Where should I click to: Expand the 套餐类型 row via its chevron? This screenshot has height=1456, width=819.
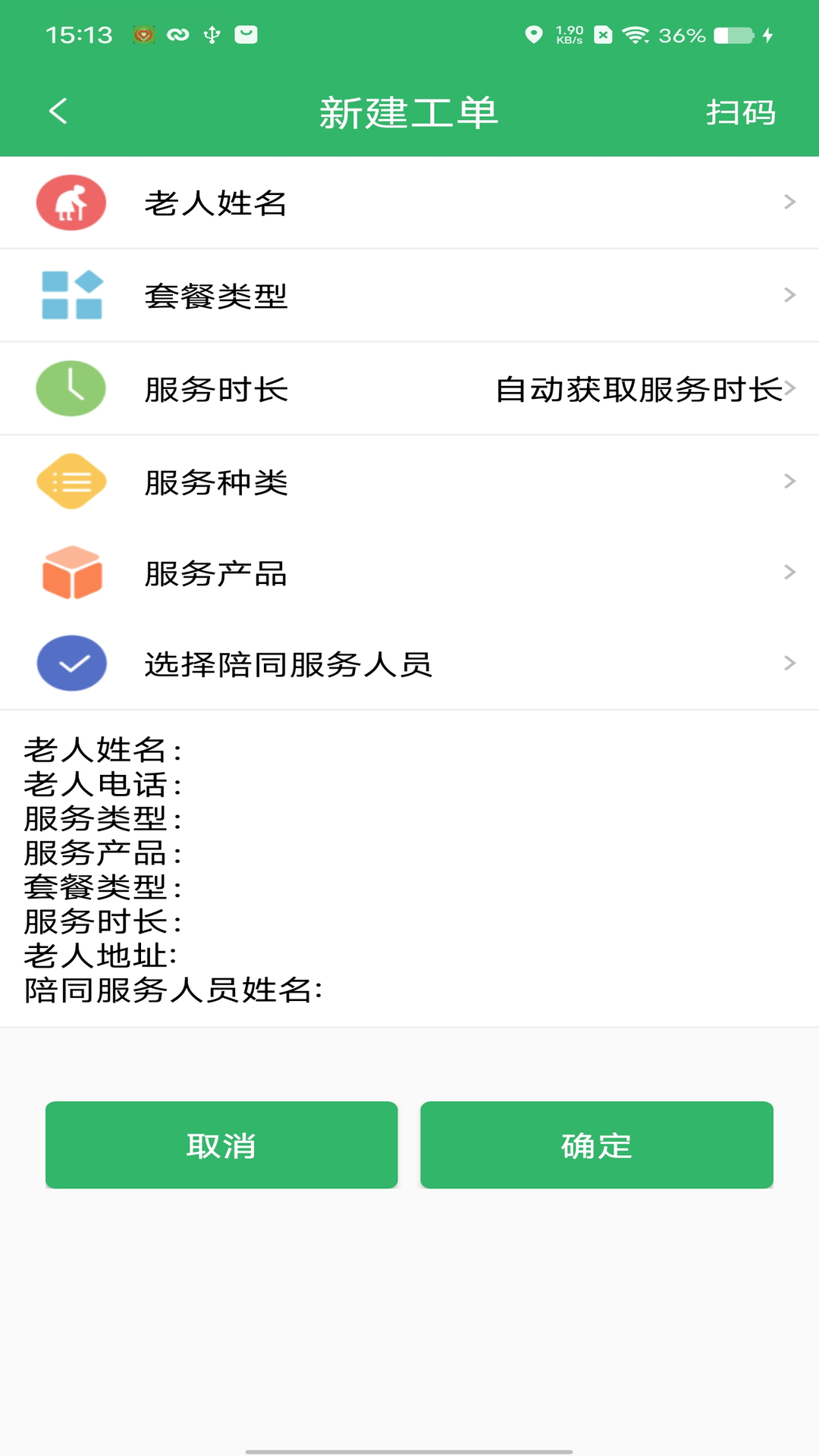789,296
